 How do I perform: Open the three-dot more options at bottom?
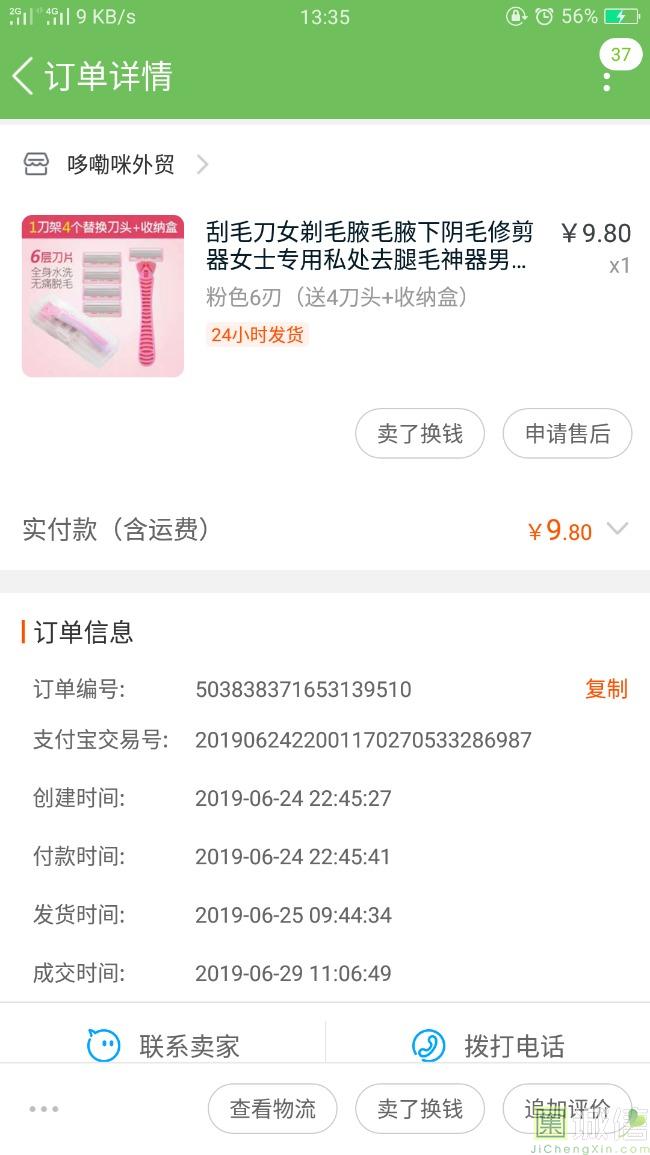click(x=44, y=1109)
